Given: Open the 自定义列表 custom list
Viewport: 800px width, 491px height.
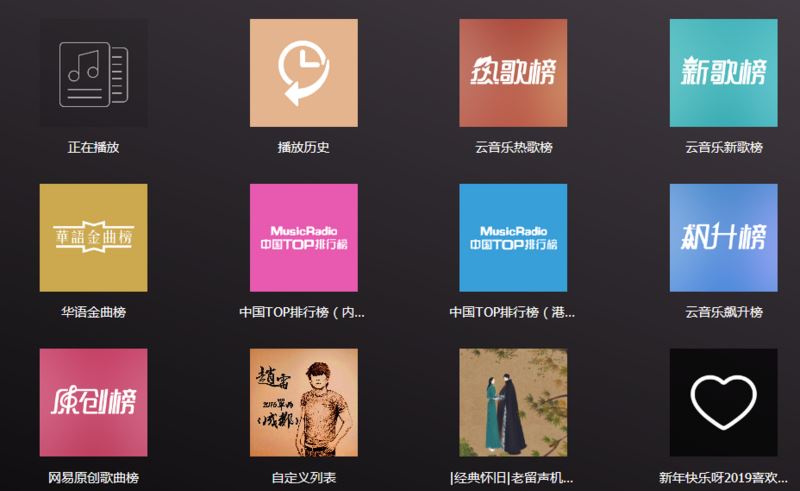Looking at the screenshot, I should click(x=303, y=403).
